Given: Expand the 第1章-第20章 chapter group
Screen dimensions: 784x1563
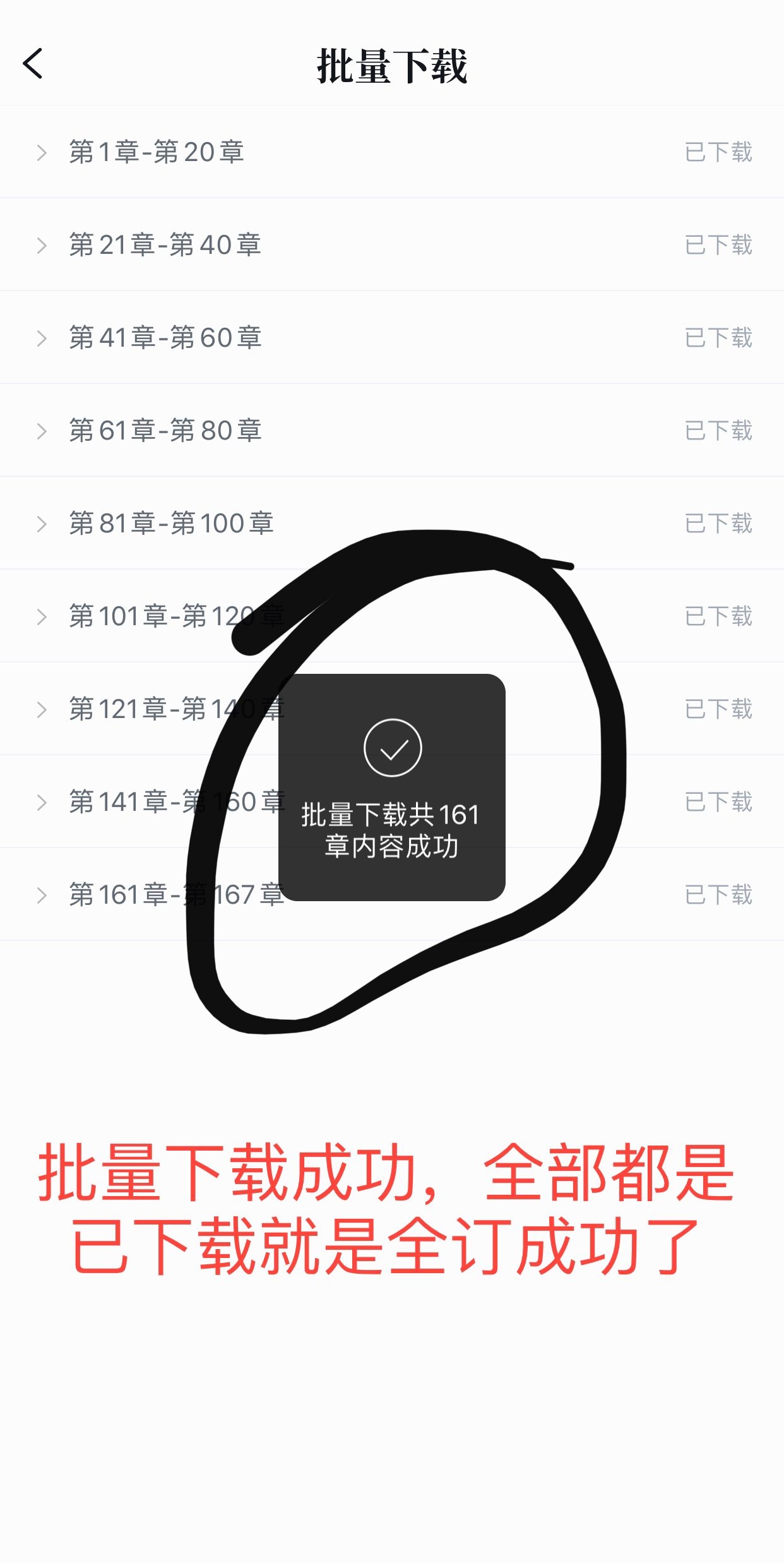Looking at the screenshot, I should click(42, 152).
